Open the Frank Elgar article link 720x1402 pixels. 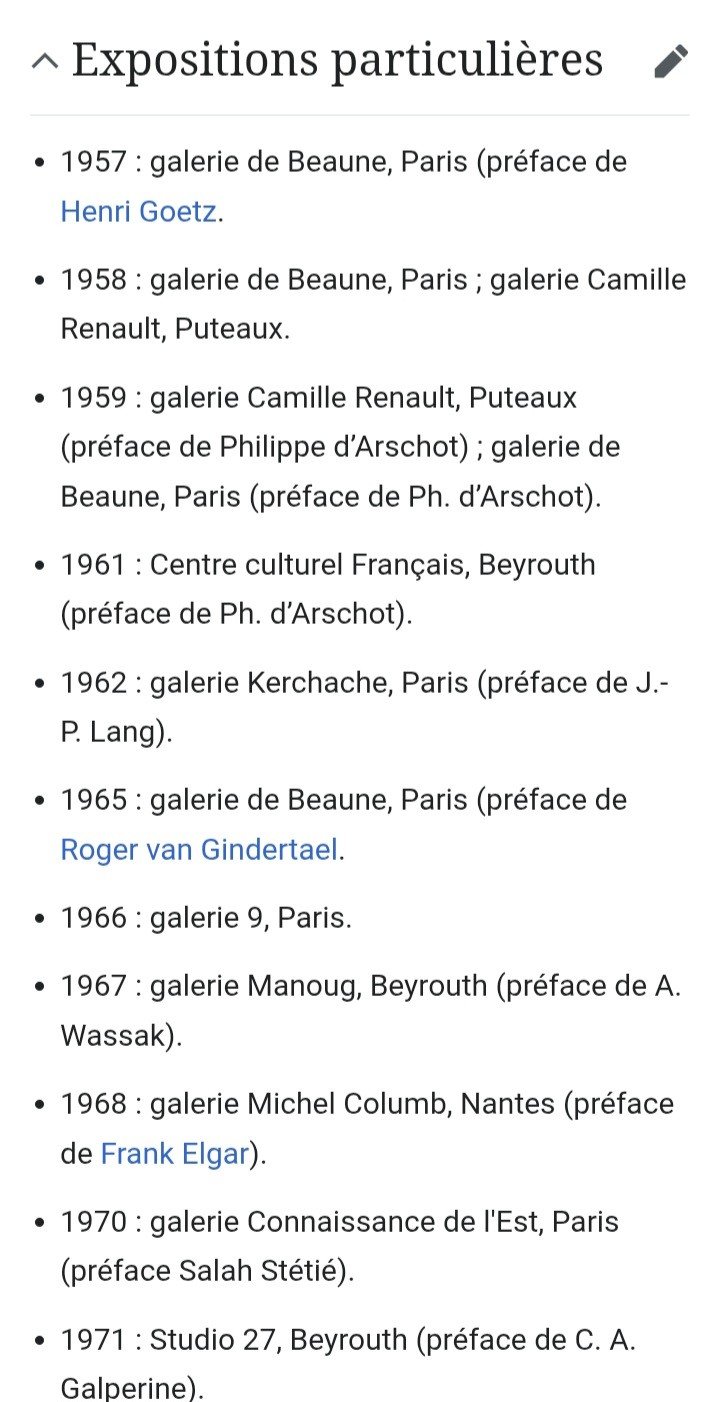pos(174,1154)
